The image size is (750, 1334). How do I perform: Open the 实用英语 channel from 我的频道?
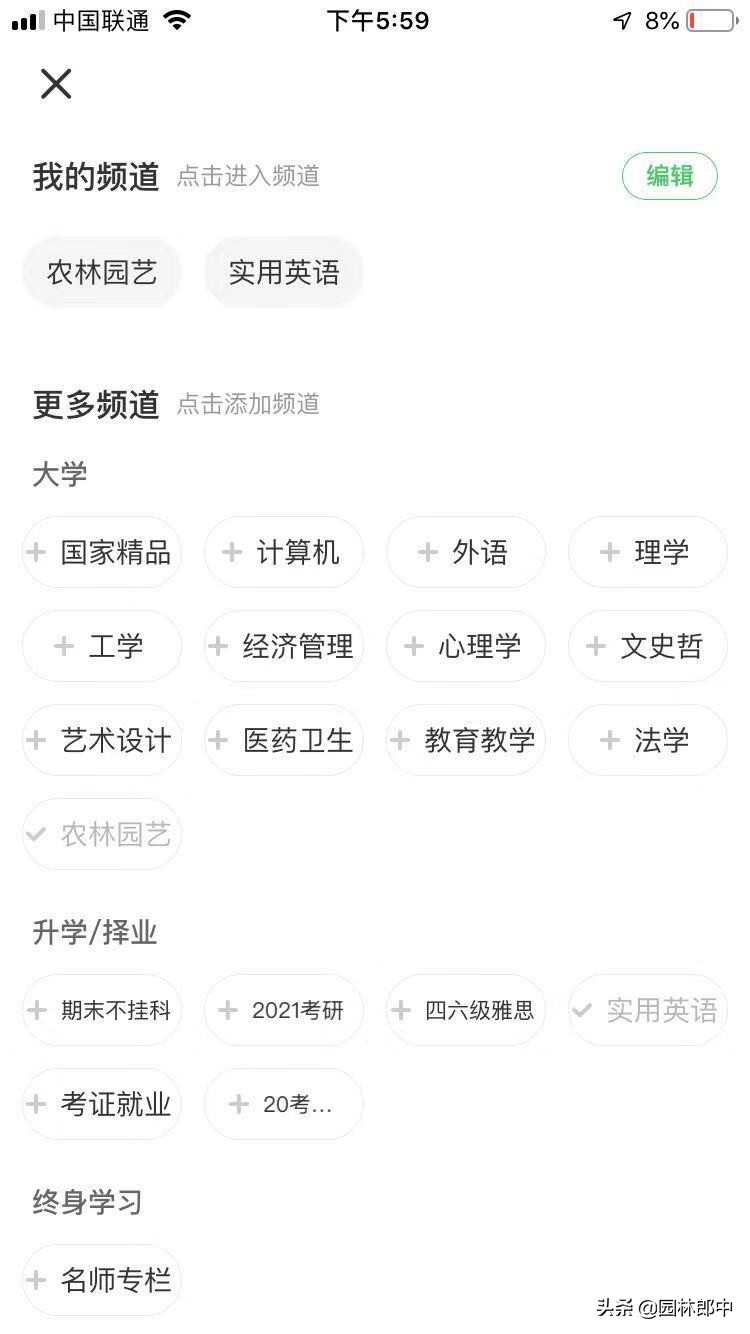point(283,271)
